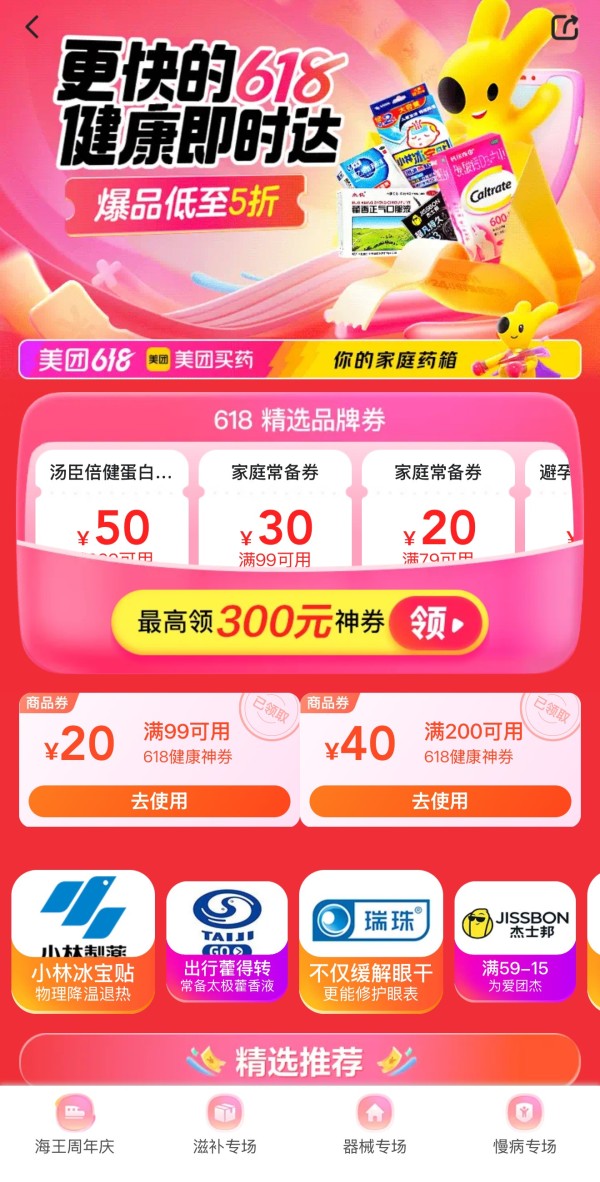Claim coupons with 最高领300元神券 button
The image size is (600, 1182).
[300, 624]
